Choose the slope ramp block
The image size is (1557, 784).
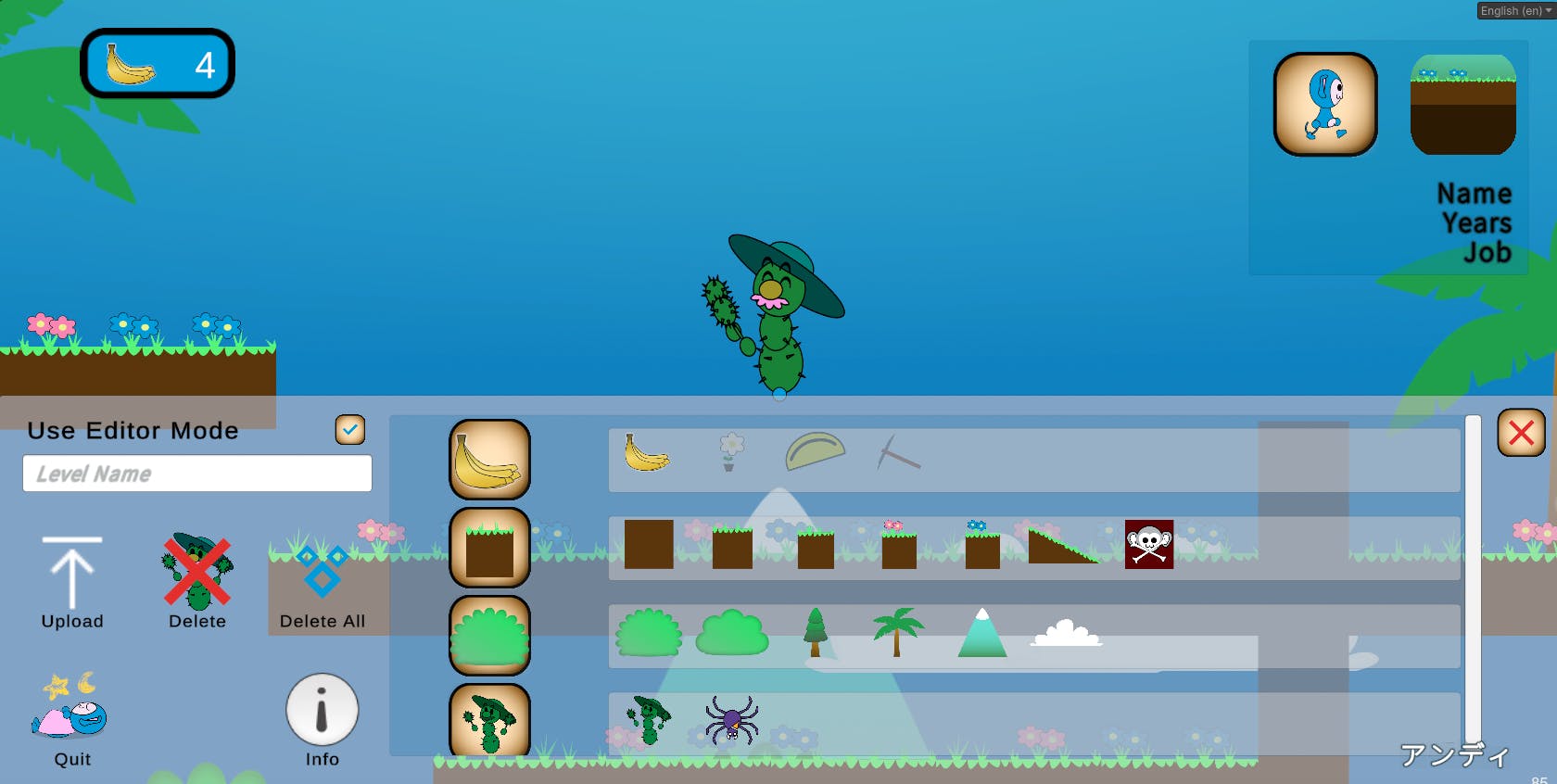[1062, 545]
